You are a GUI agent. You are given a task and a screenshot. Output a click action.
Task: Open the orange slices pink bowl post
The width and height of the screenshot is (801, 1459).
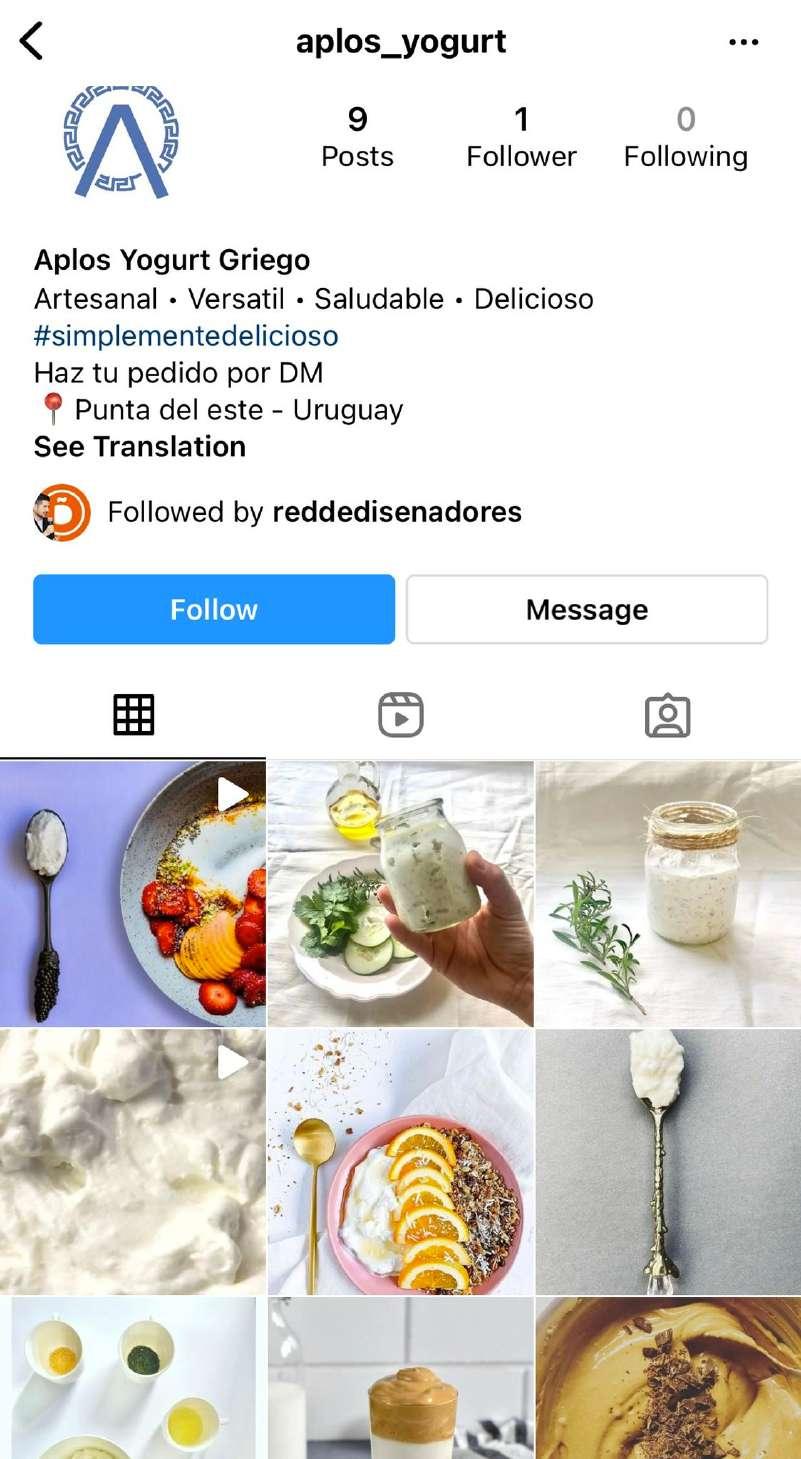[400, 1162]
